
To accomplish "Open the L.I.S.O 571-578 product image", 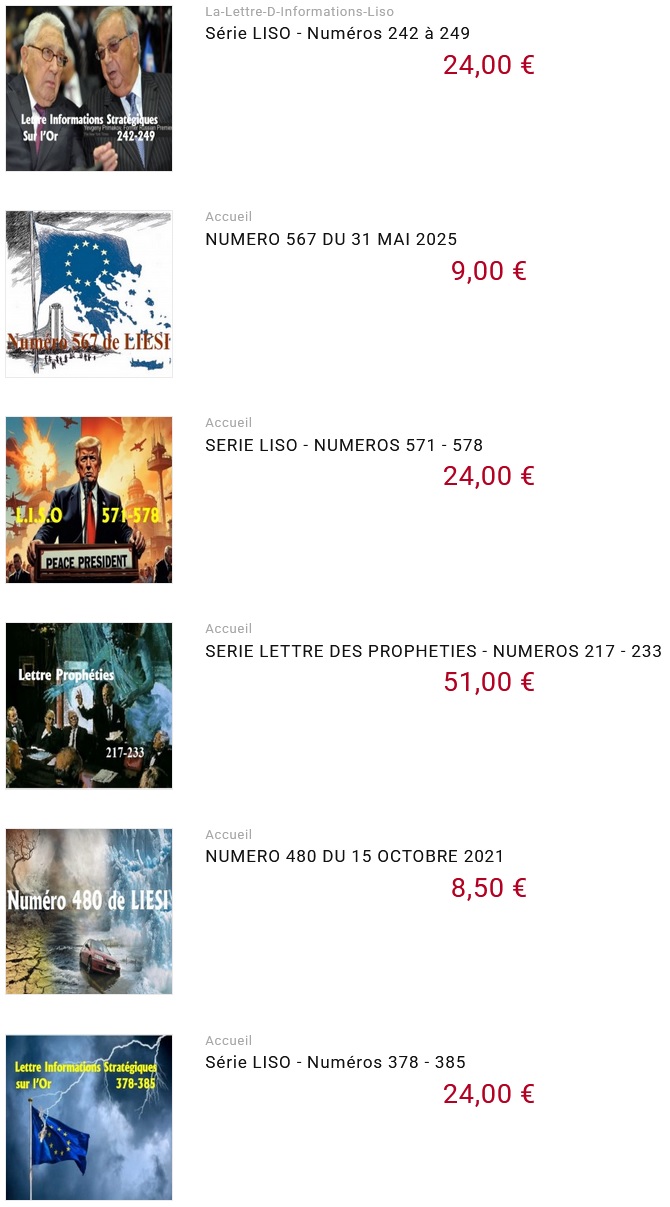I will pyautogui.click(x=88, y=500).
